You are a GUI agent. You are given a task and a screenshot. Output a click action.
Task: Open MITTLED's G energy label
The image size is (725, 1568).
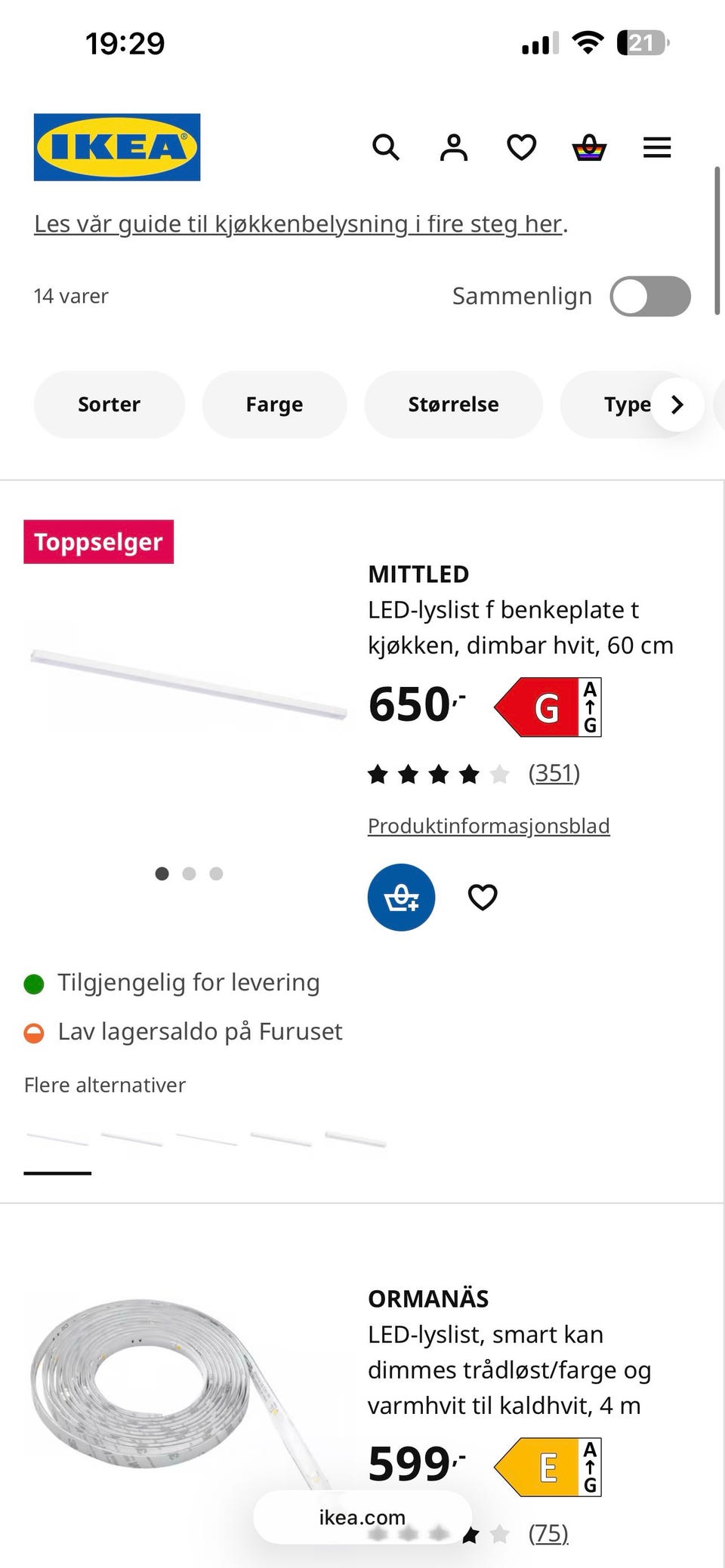(x=546, y=706)
